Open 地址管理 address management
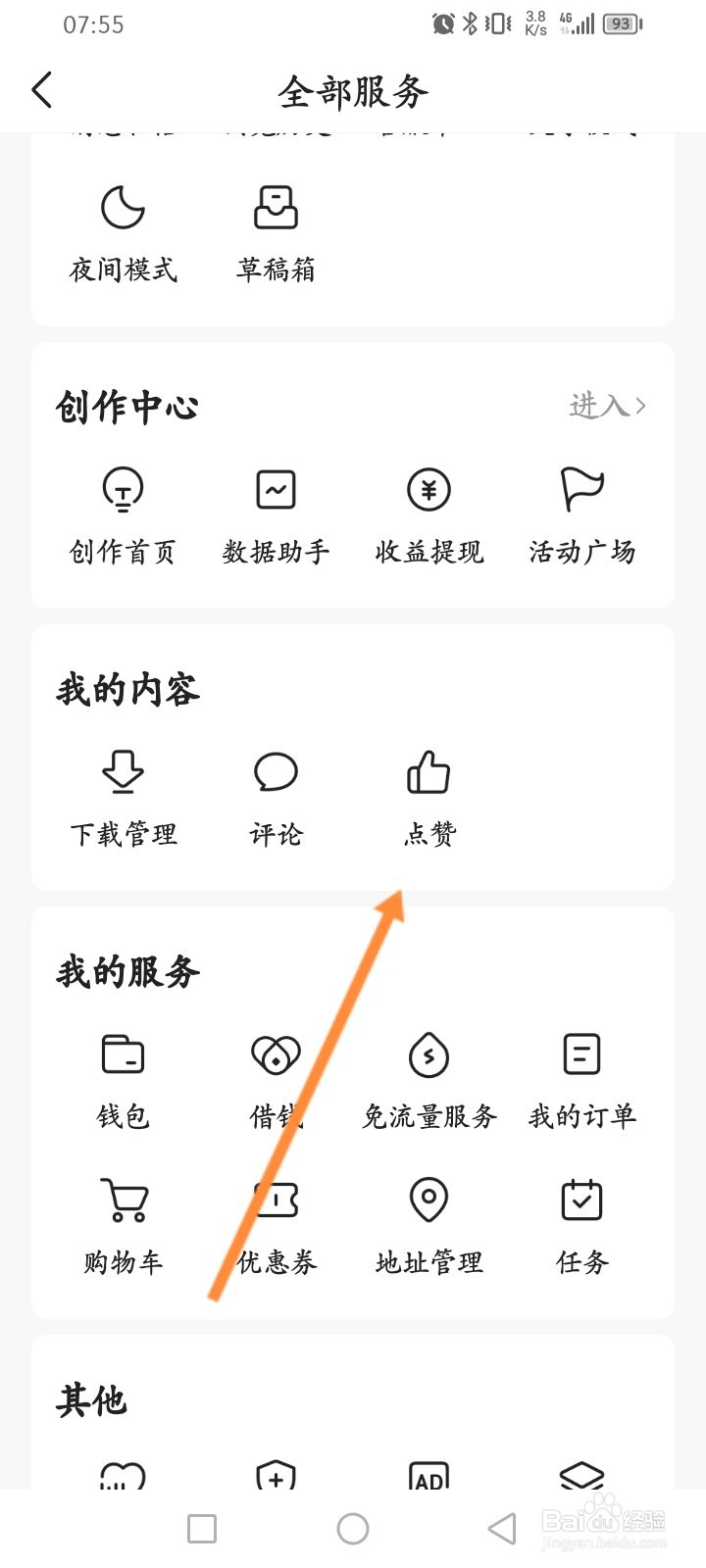 click(x=429, y=1200)
